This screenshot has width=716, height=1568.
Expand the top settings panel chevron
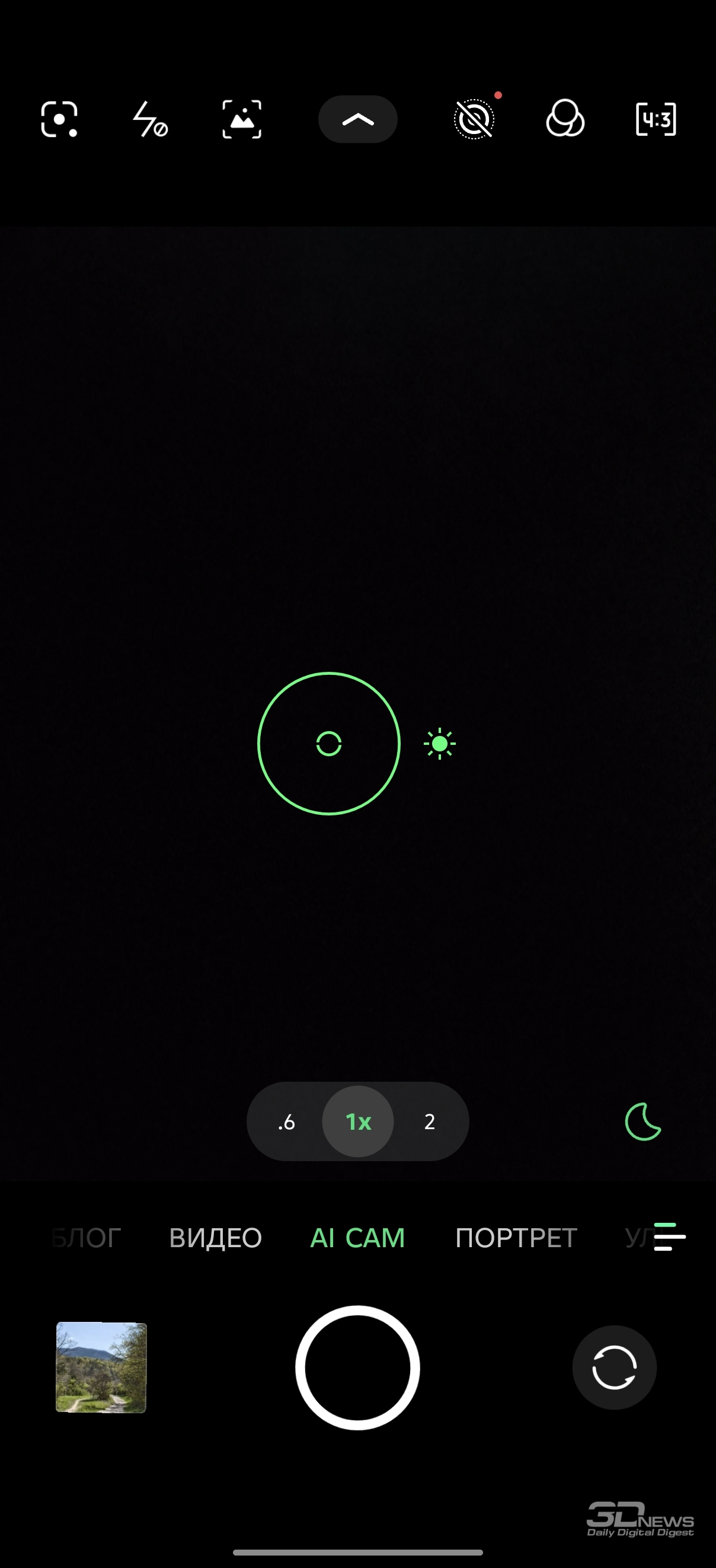point(357,119)
